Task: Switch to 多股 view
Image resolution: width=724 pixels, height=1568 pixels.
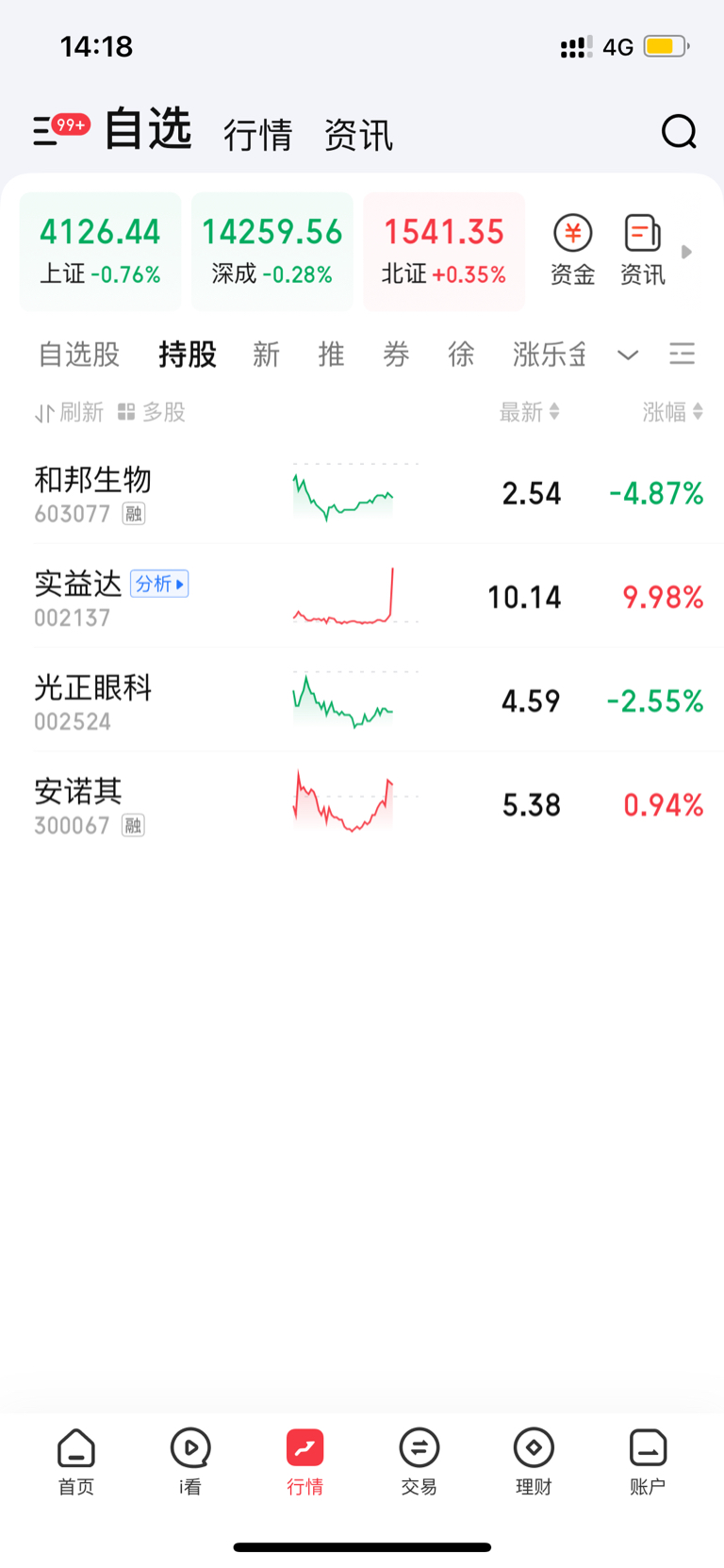Action: (151, 412)
